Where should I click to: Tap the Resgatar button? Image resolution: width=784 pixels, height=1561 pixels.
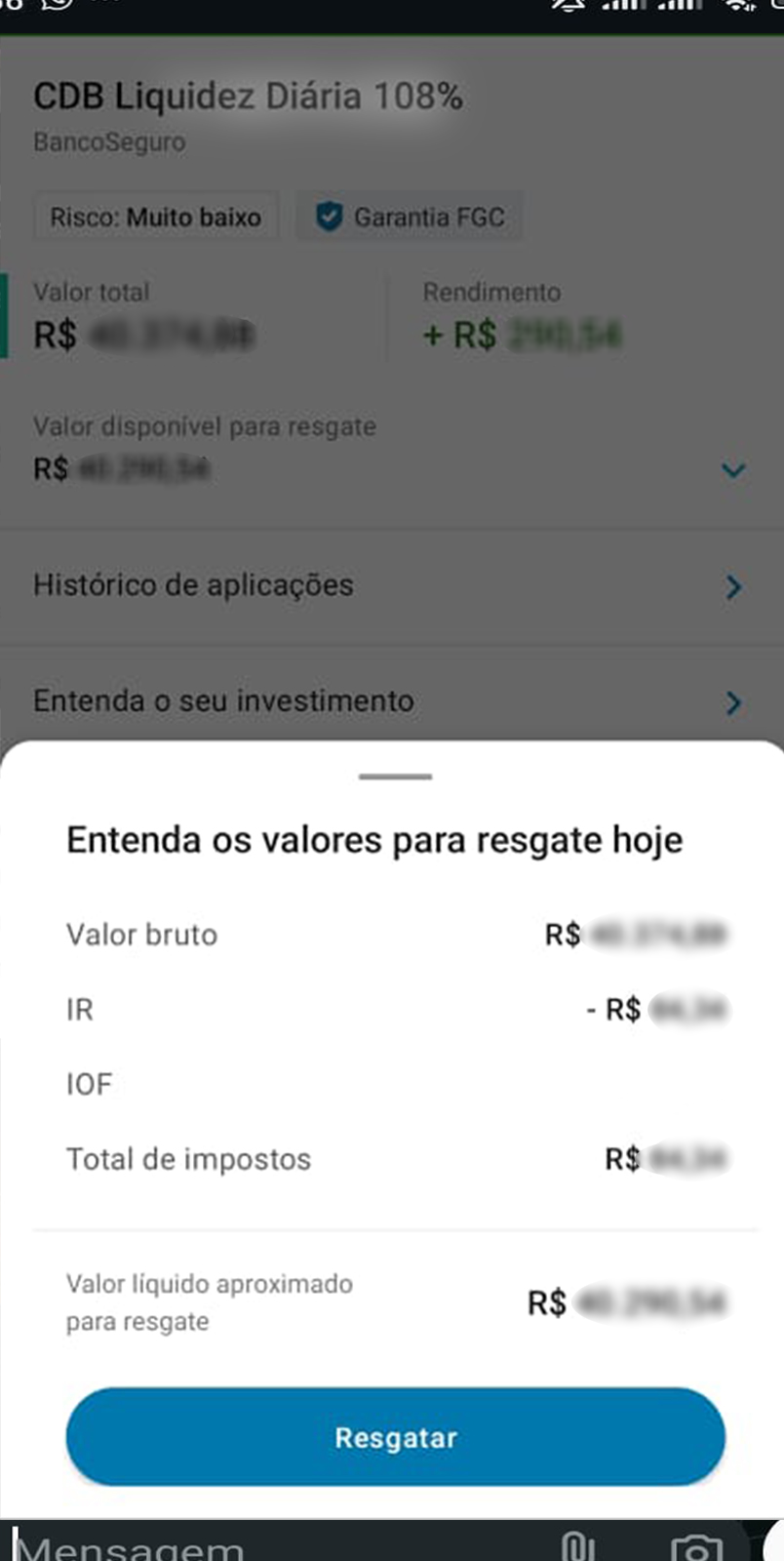coord(395,1437)
